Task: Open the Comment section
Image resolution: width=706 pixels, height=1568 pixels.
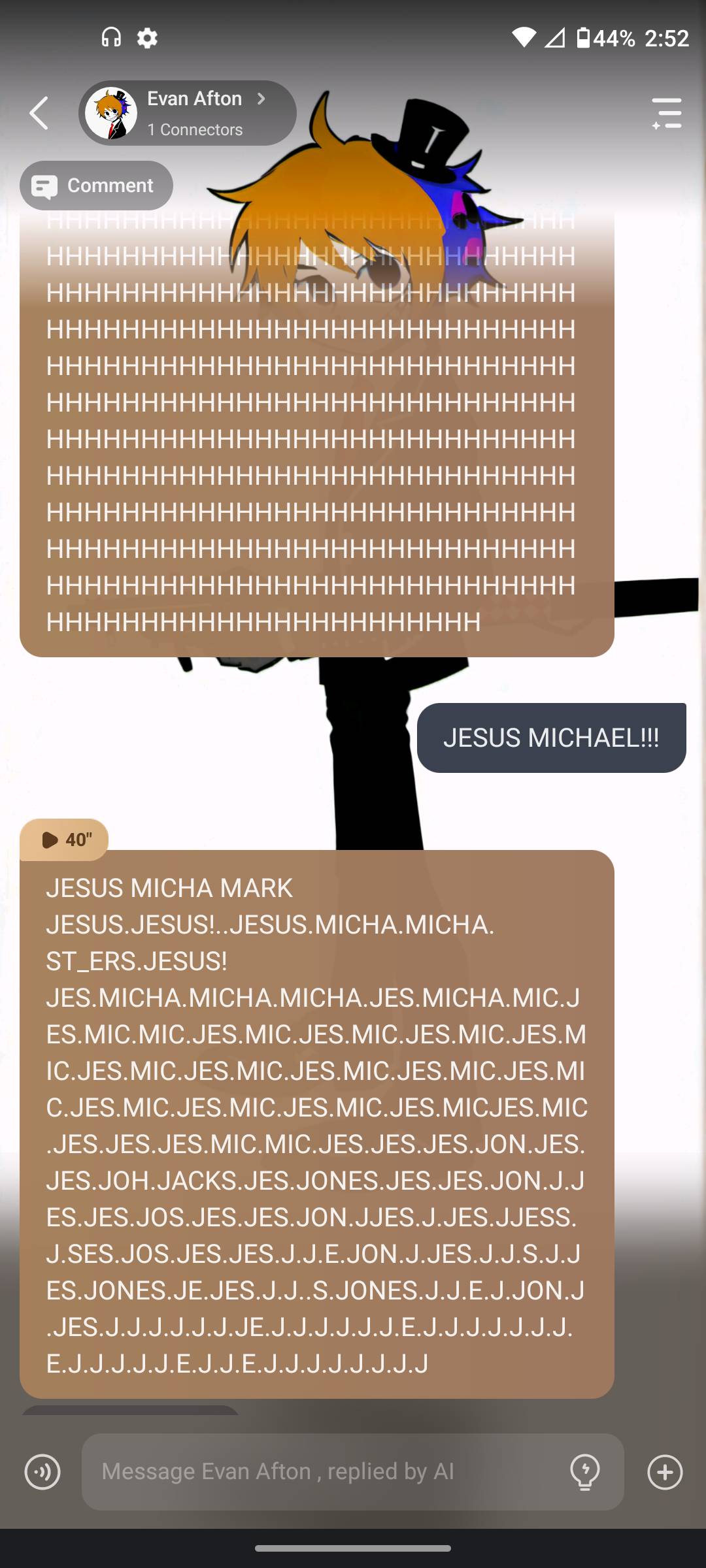Action: [x=97, y=186]
